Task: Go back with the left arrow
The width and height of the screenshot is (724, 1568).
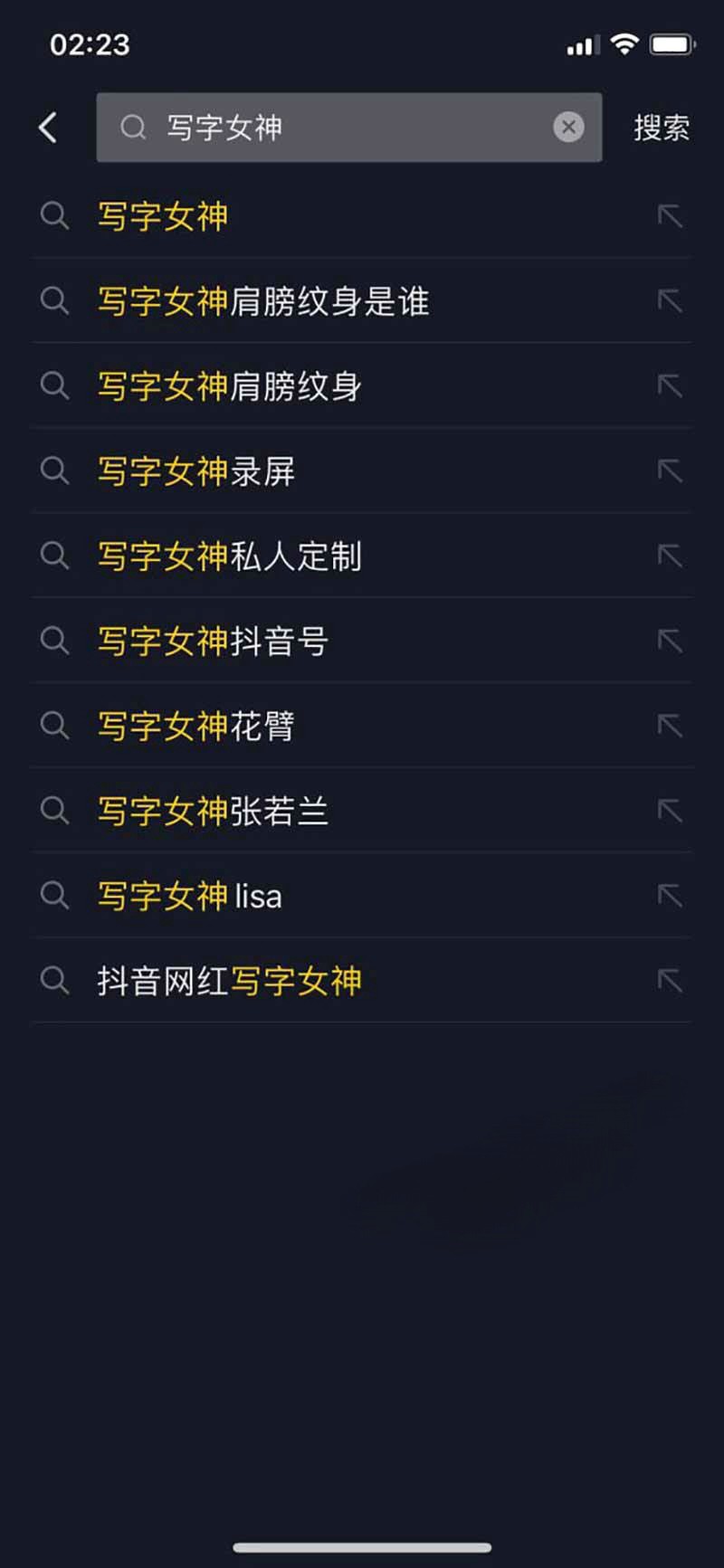Action: 49,128
